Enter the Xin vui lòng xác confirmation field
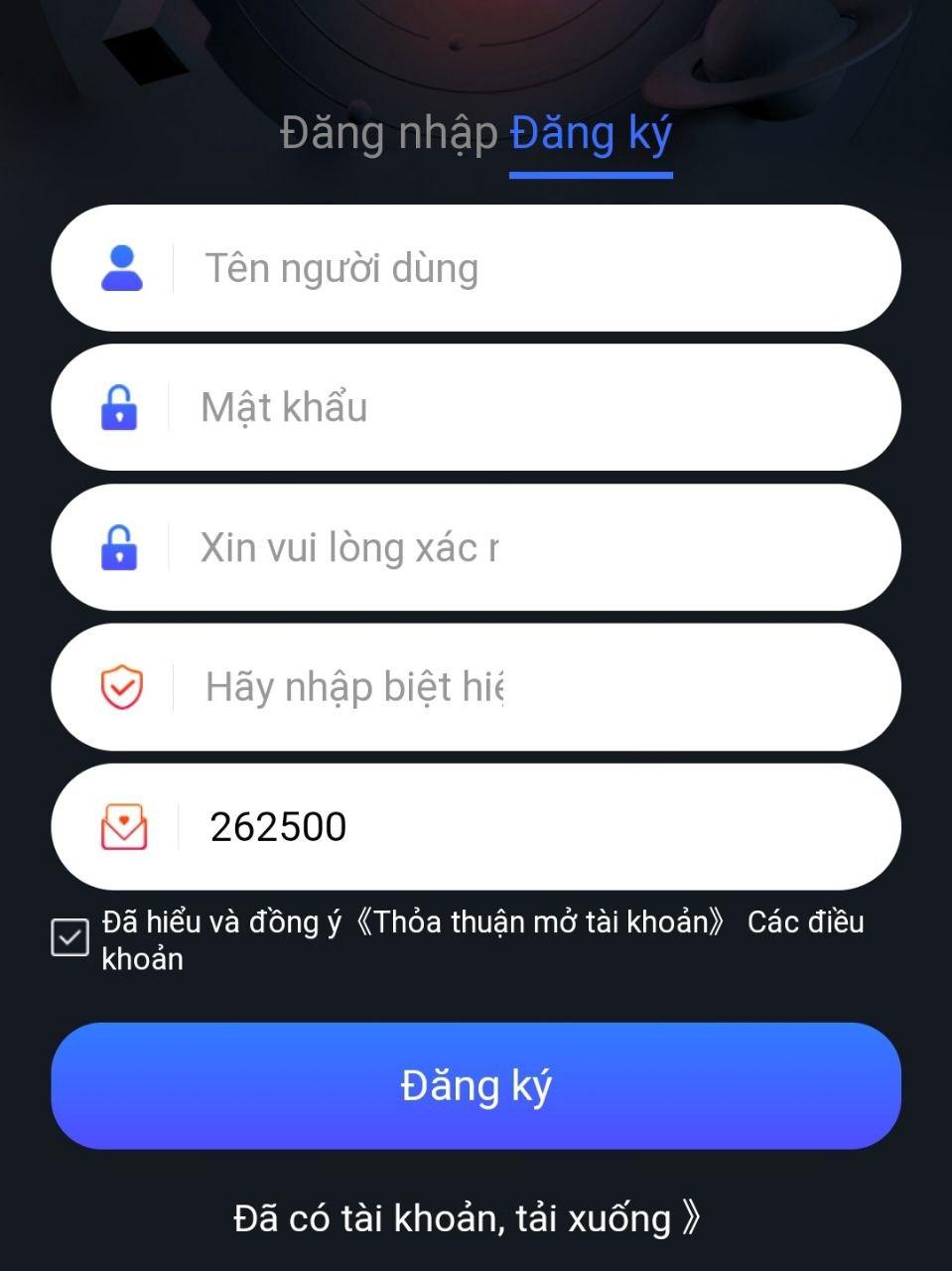This screenshot has height=1271, width=952. coord(536,548)
